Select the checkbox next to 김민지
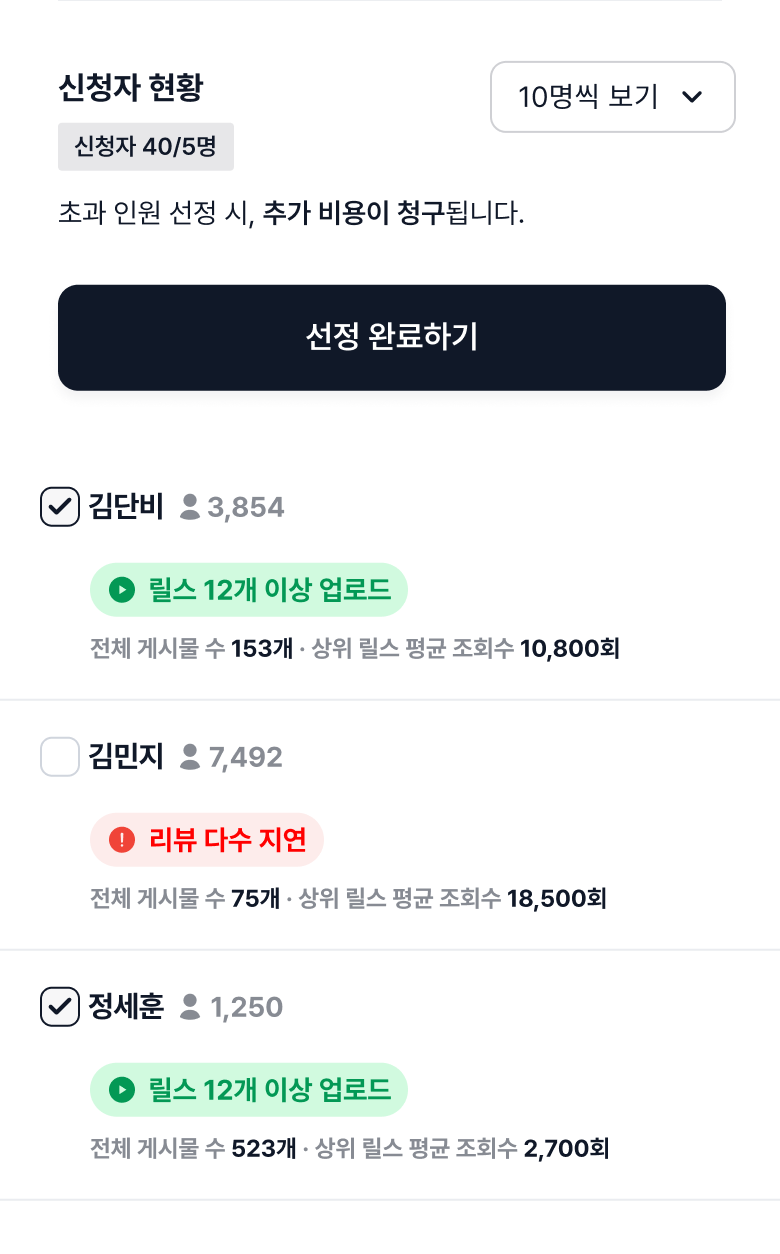This screenshot has height=1254, width=780. pos(60,757)
